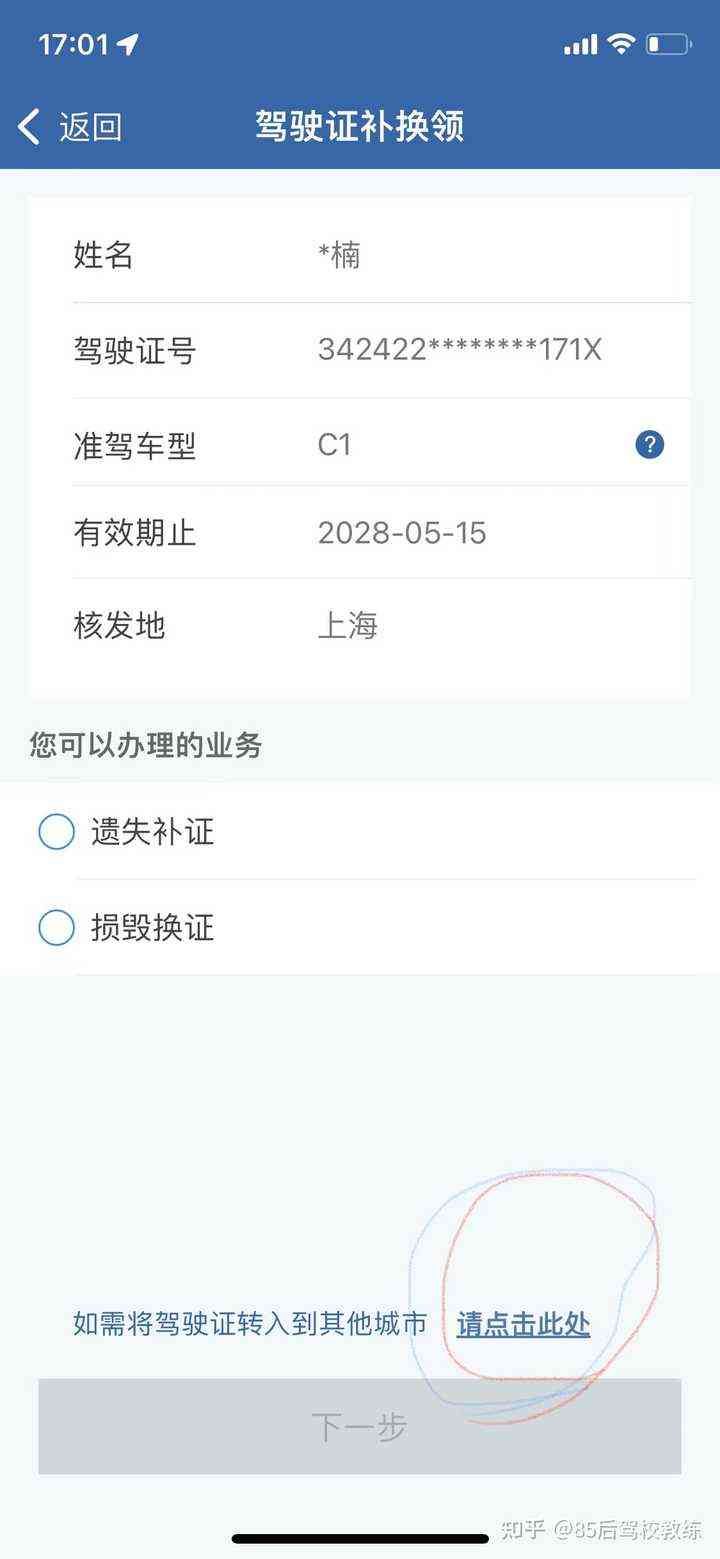Go back with the 返回 button
Screen dimensions: 720x1559
point(70,127)
